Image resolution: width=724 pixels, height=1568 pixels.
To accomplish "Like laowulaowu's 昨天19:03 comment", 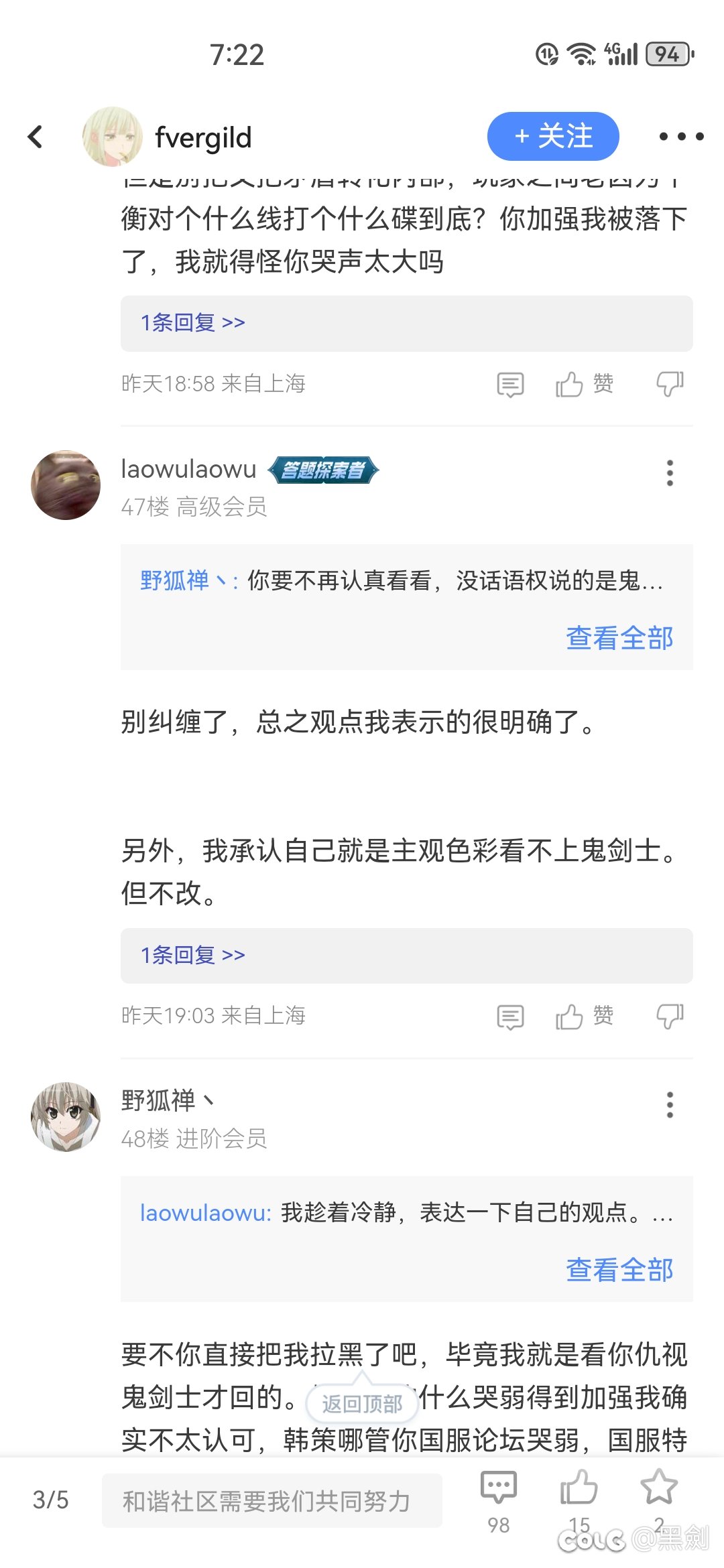I will pos(584,1016).
